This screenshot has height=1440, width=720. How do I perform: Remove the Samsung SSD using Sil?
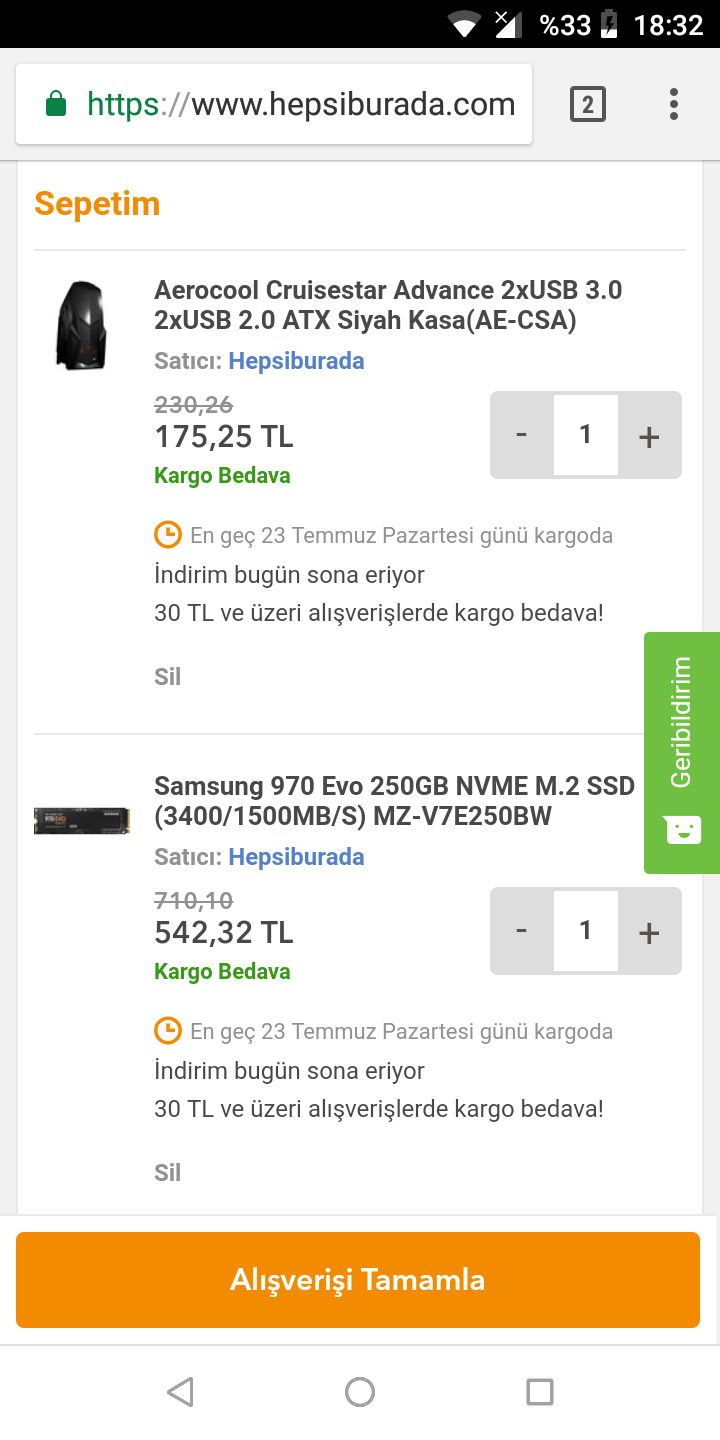point(167,1172)
